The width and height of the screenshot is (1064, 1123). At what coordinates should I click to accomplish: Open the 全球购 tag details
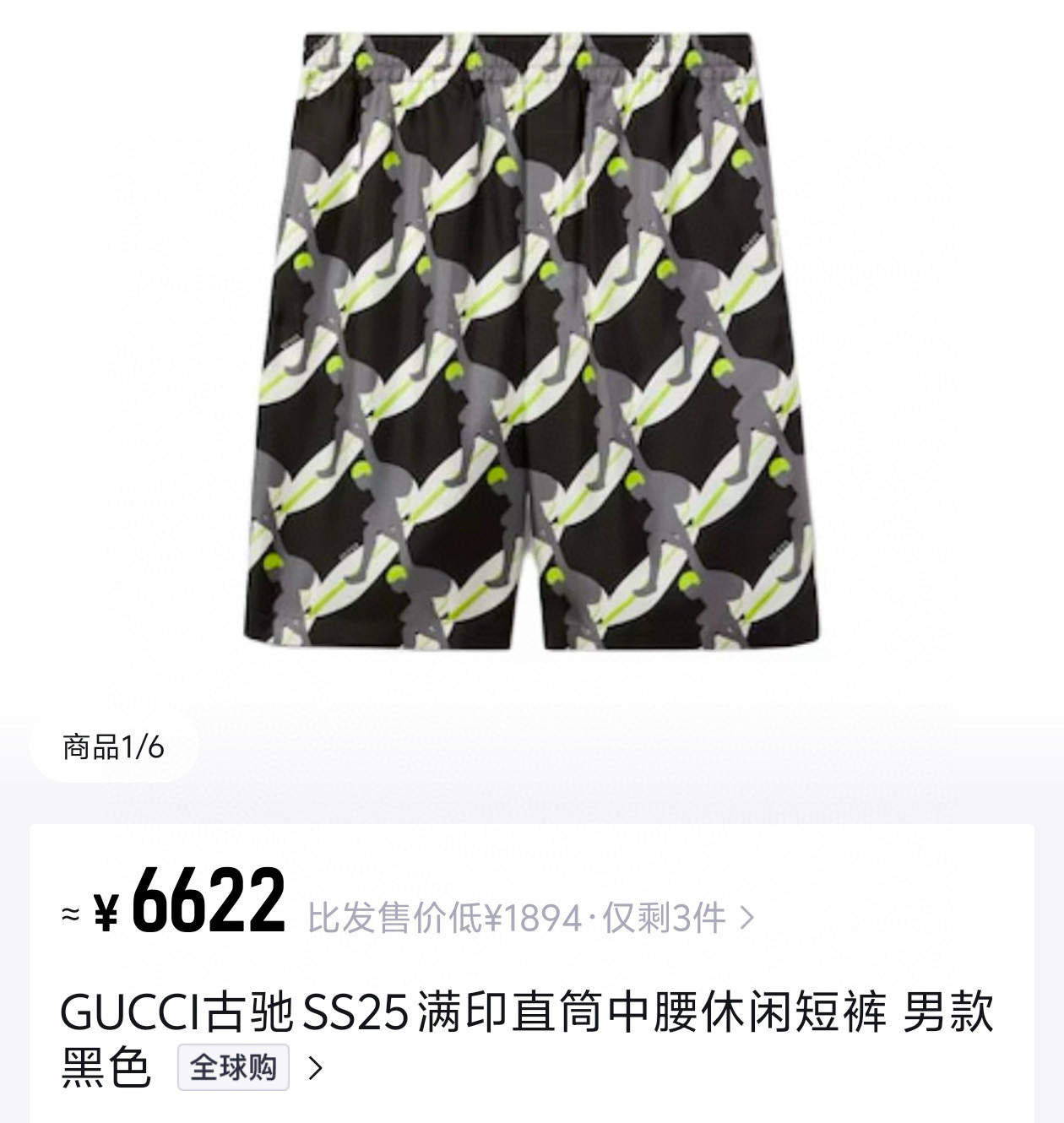234,1068
